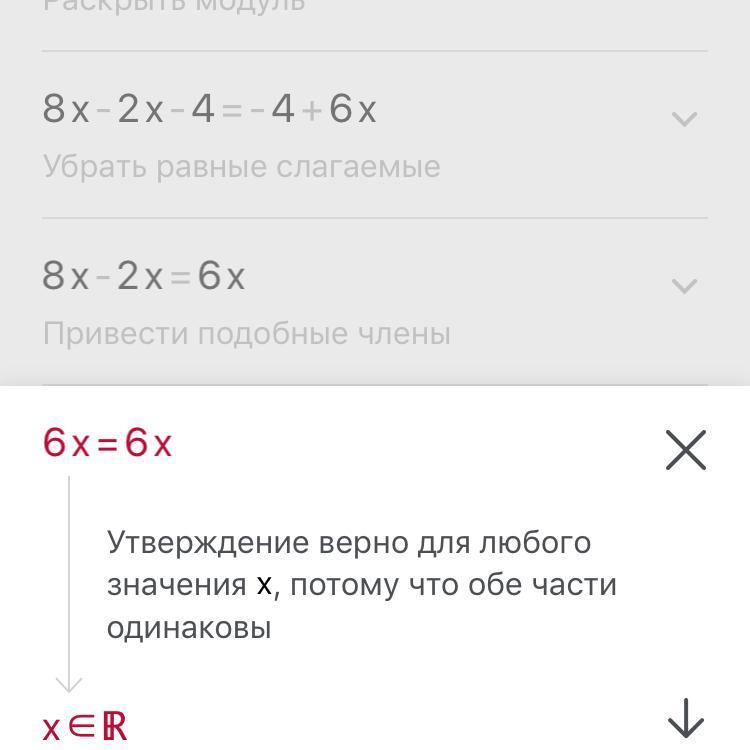Expand the step 8x-2x=6x
Viewport: 750px width, 750px height.
pos(684,286)
